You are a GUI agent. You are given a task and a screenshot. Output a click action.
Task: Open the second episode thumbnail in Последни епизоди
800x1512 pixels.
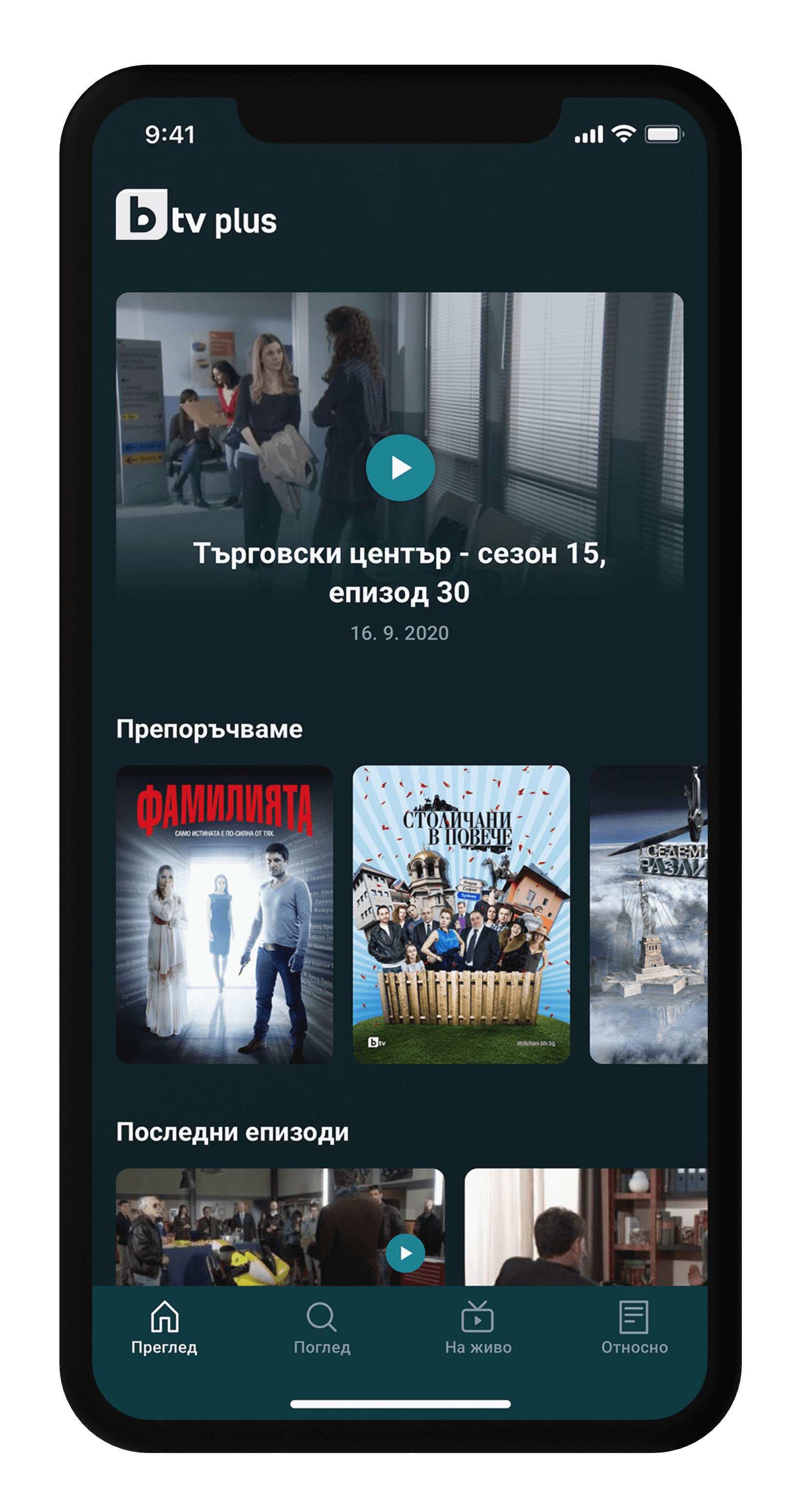(x=585, y=1226)
